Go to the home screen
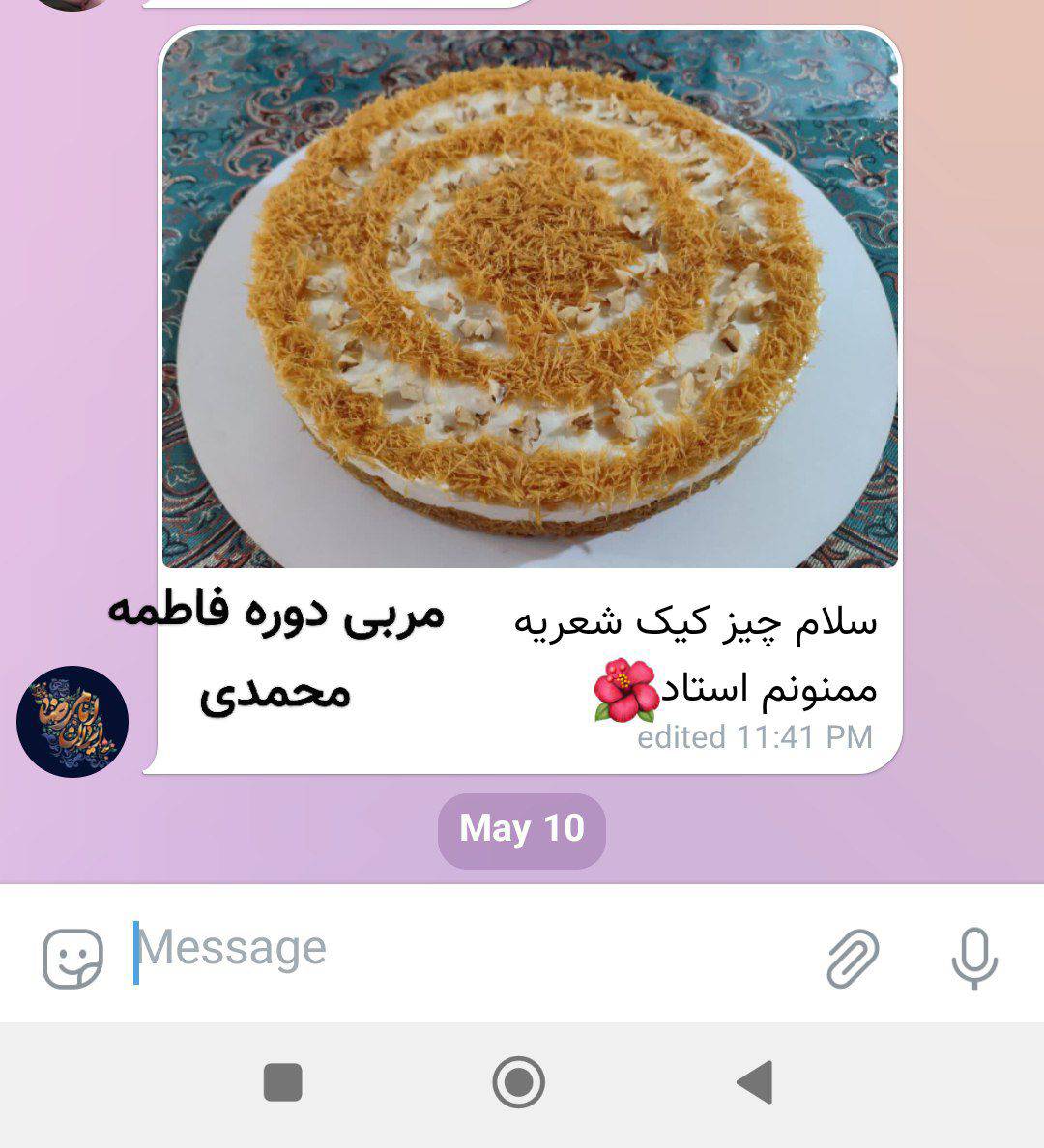 (519, 1081)
